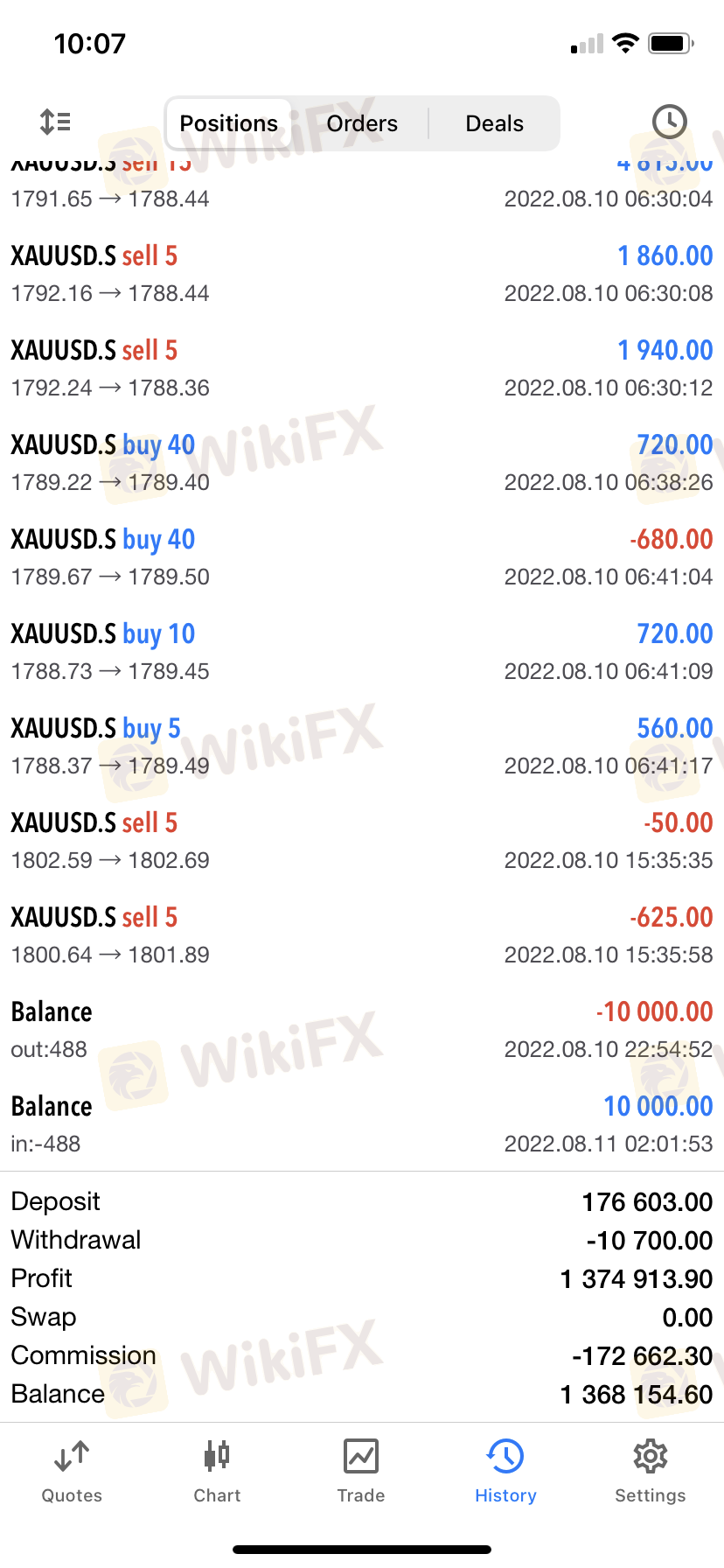Screen dimensions: 724x1568
Task: Go to the Quotes tab
Action: click(x=72, y=1472)
